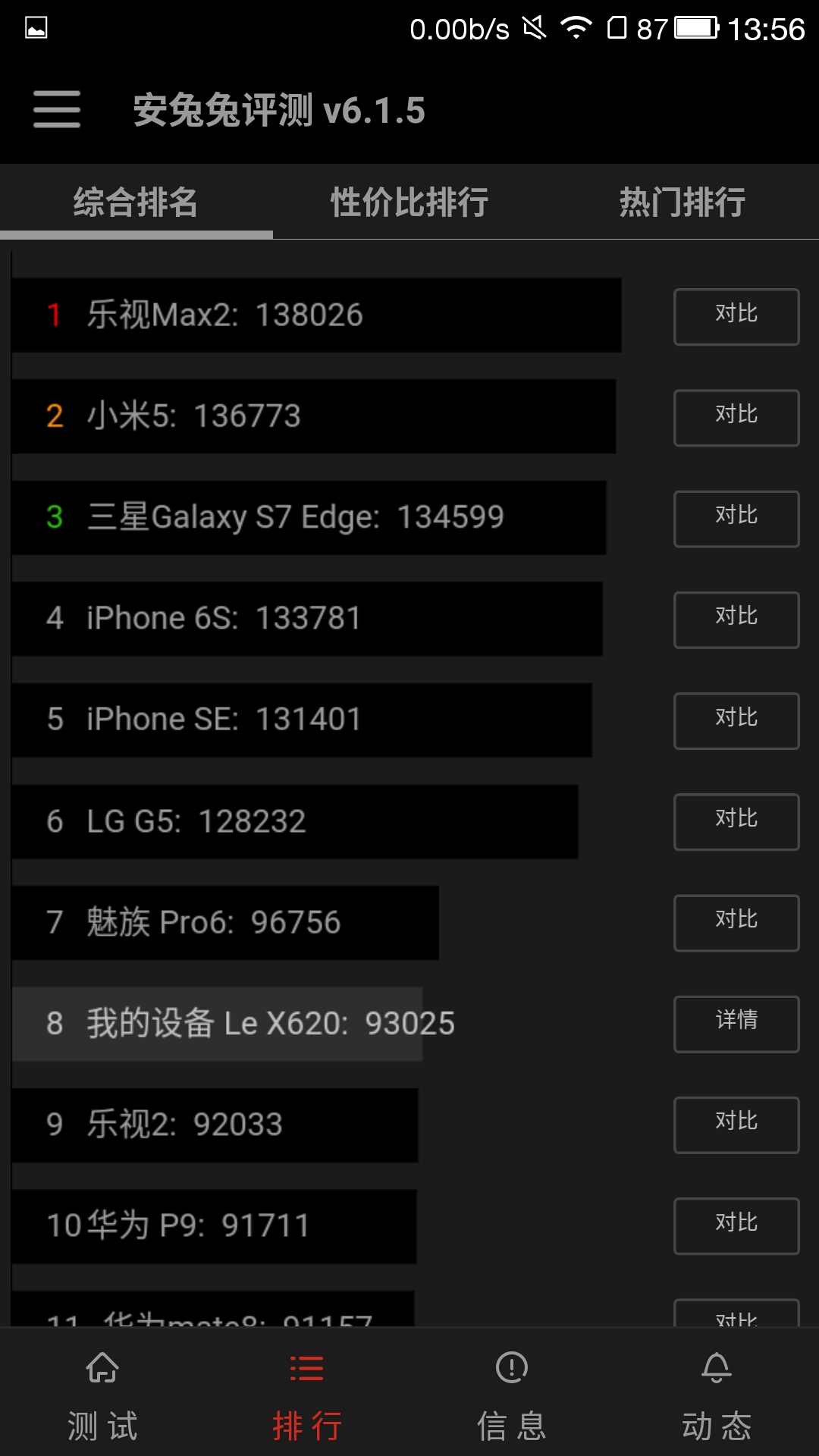Open the 信息 information icon
This screenshot has width=819, height=1456.
pyautogui.click(x=511, y=1395)
